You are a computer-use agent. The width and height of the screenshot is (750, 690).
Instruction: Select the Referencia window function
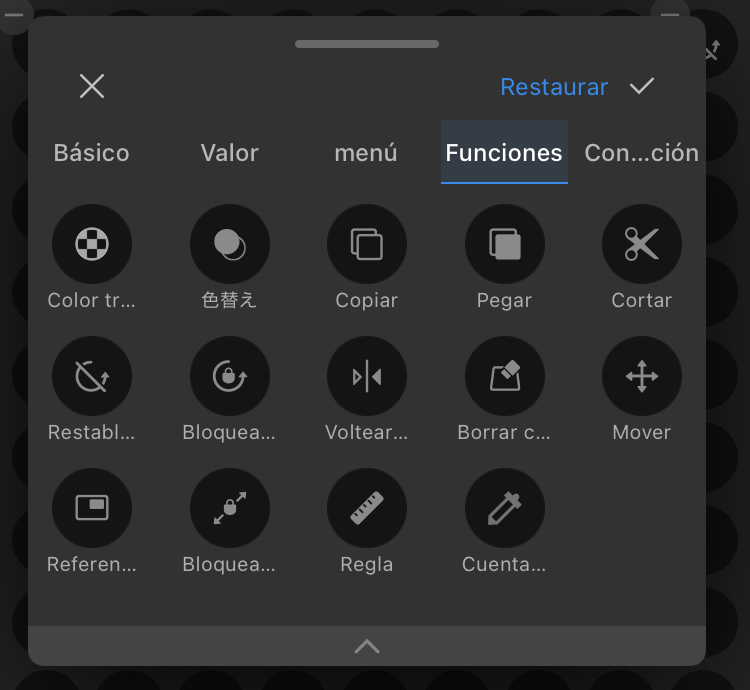coord(92,508)
